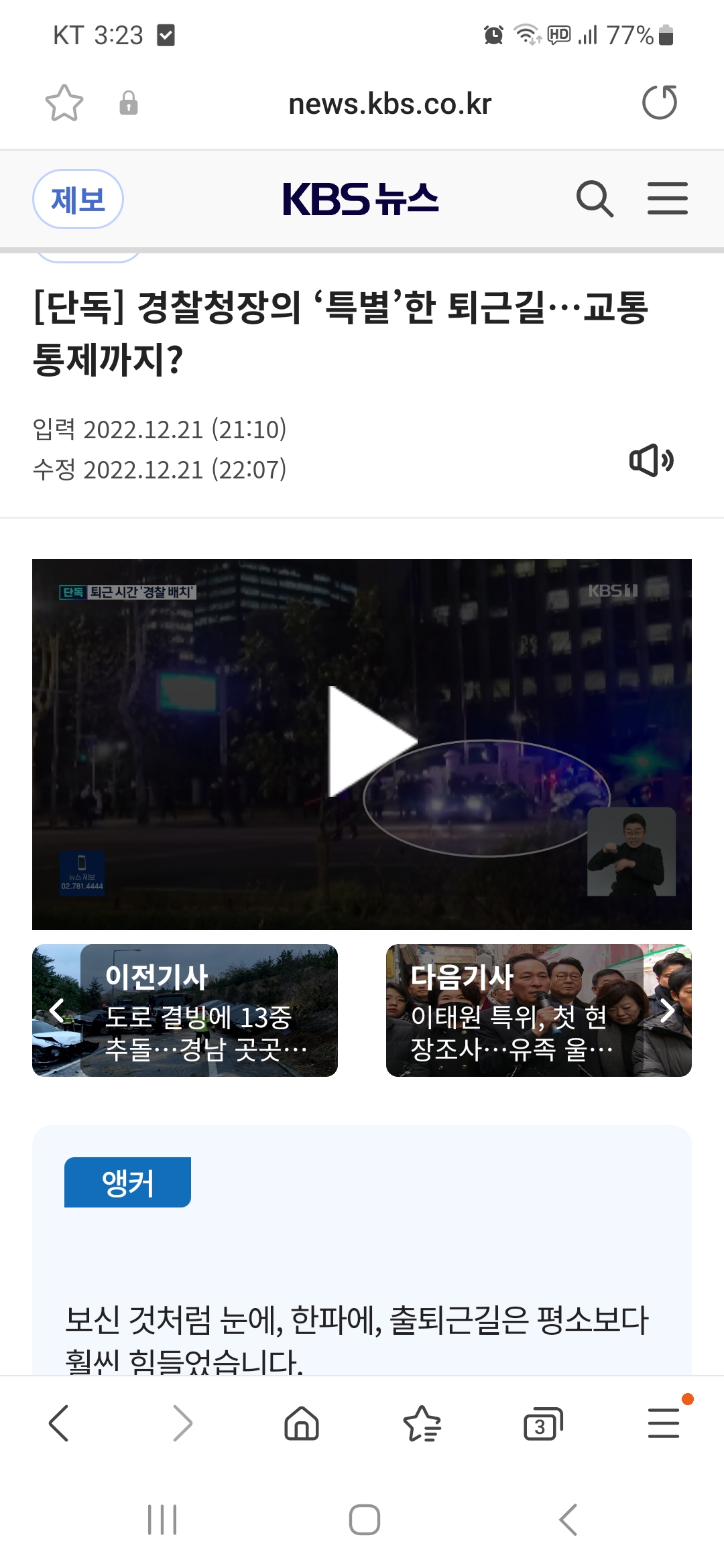The width and height of the screenshot is (724, 1568).
Task: Open the 다음기사 about 이태원 특위
Action: (539, 1010)
